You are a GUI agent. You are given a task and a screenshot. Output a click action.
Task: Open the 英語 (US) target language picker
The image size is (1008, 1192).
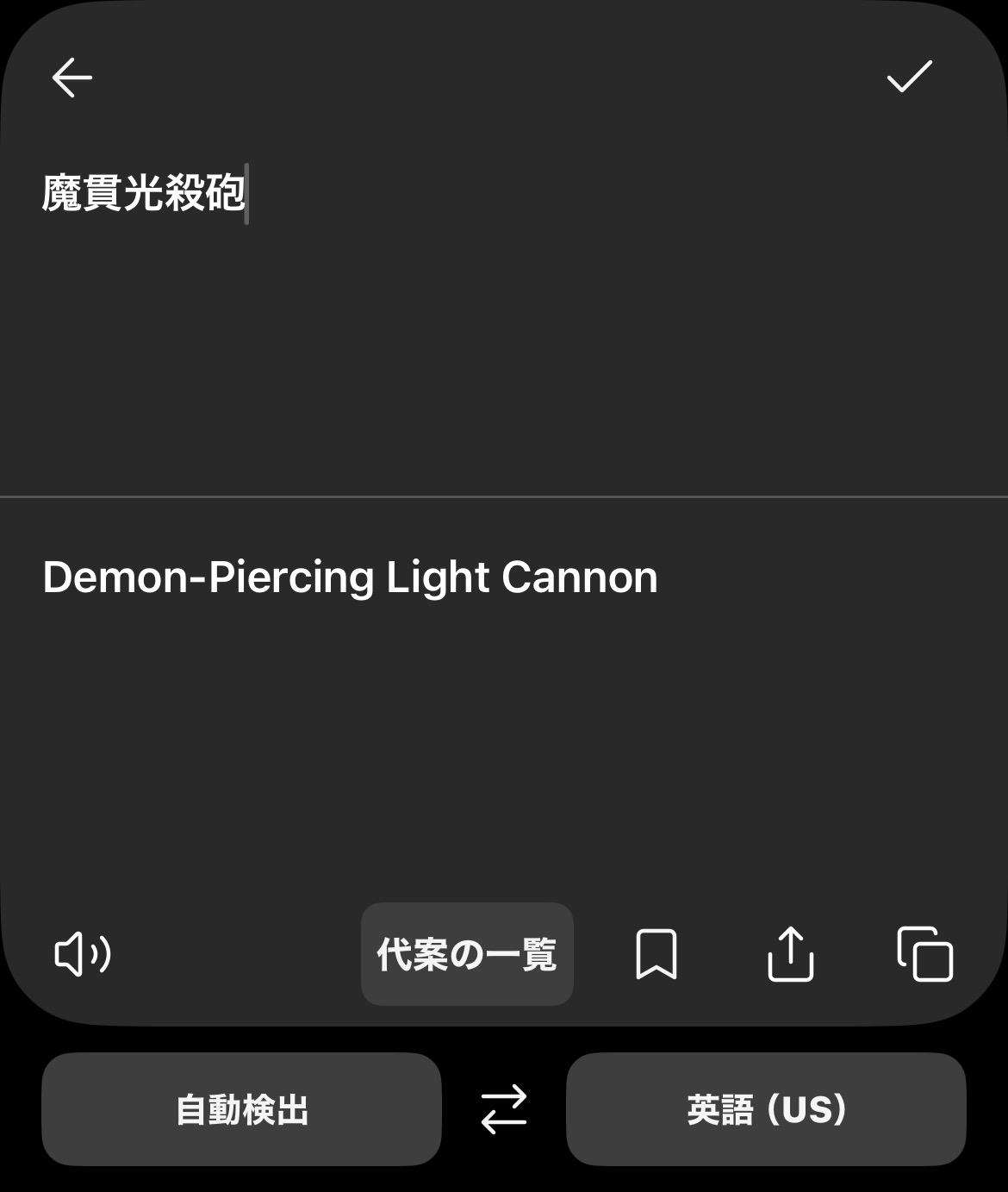[766, 1109]
